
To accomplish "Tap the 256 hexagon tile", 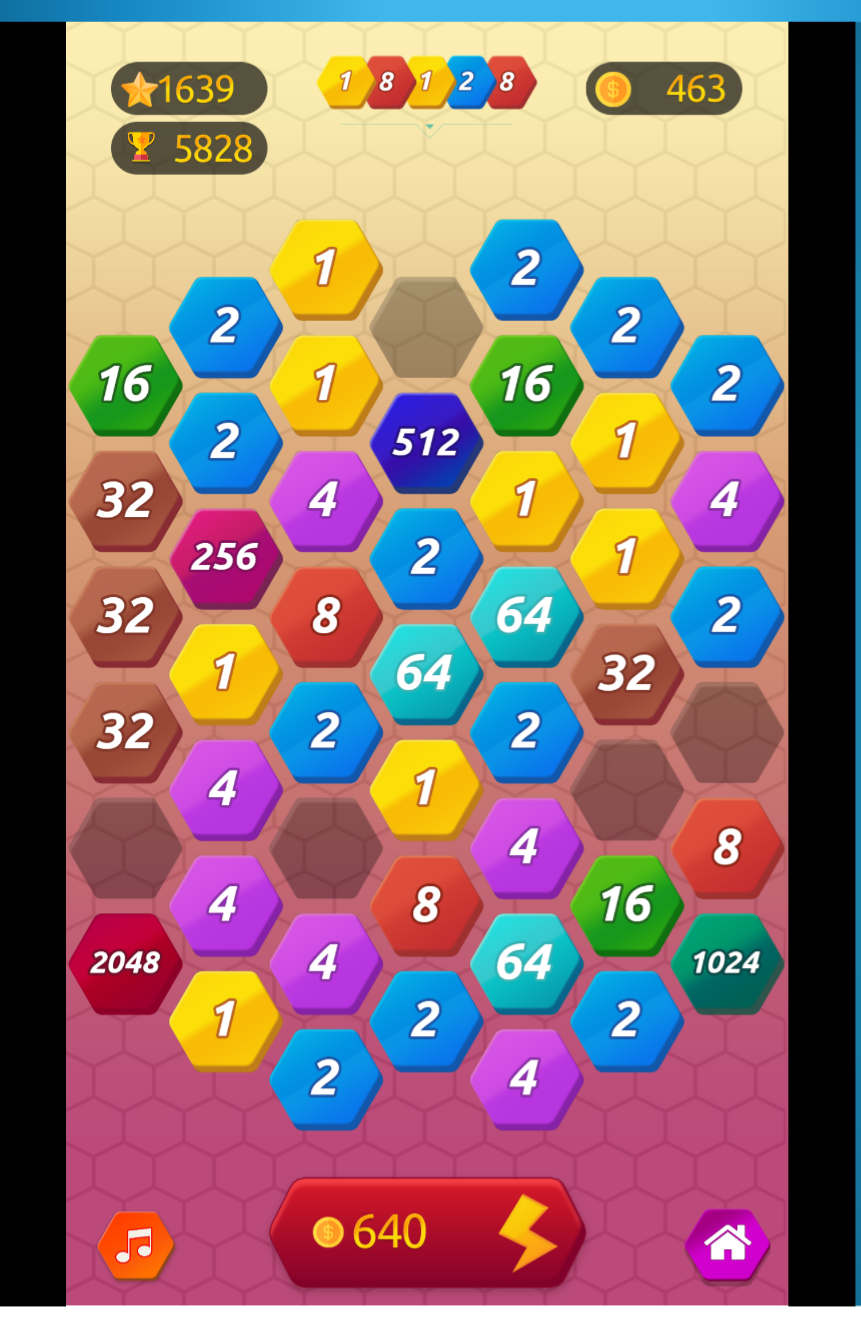I will (x=225, y=557).
